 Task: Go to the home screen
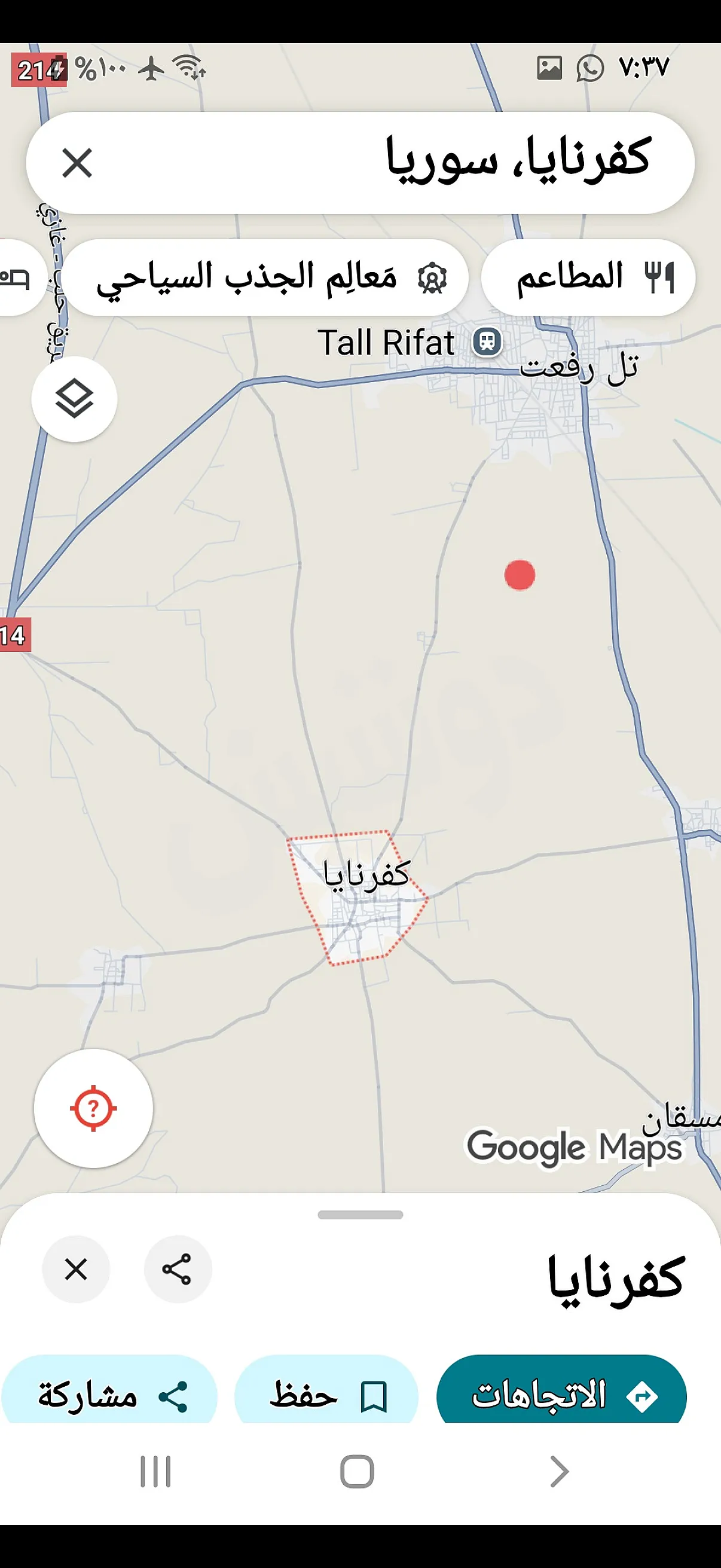click(357, 1471)
